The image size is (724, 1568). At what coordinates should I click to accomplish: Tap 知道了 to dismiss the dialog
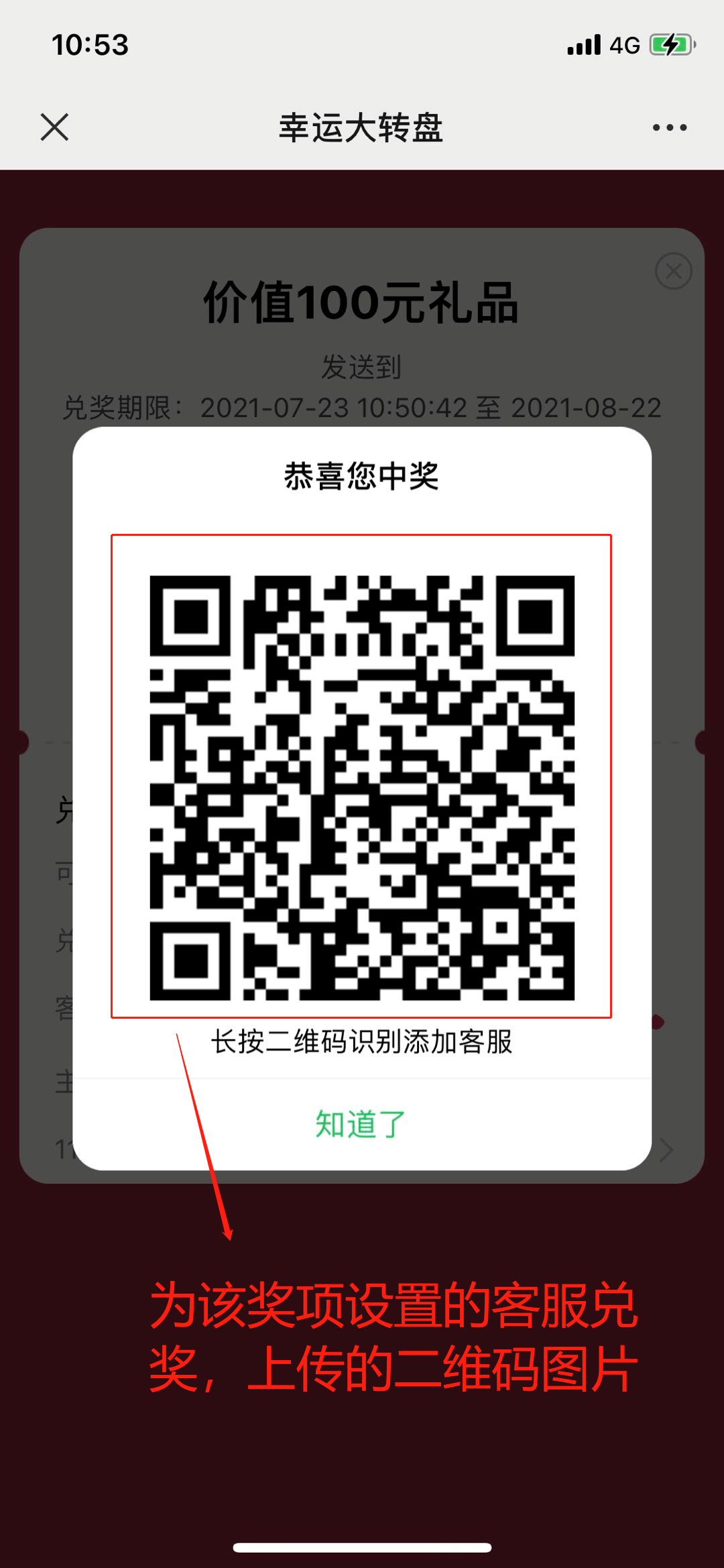[361, 1125]
